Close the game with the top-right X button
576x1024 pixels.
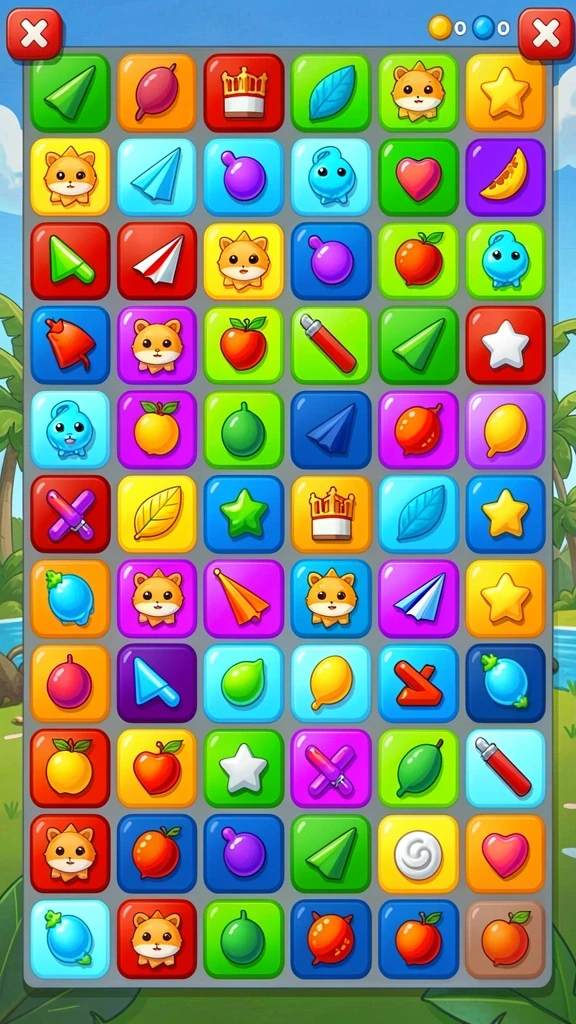coord(546,33)
